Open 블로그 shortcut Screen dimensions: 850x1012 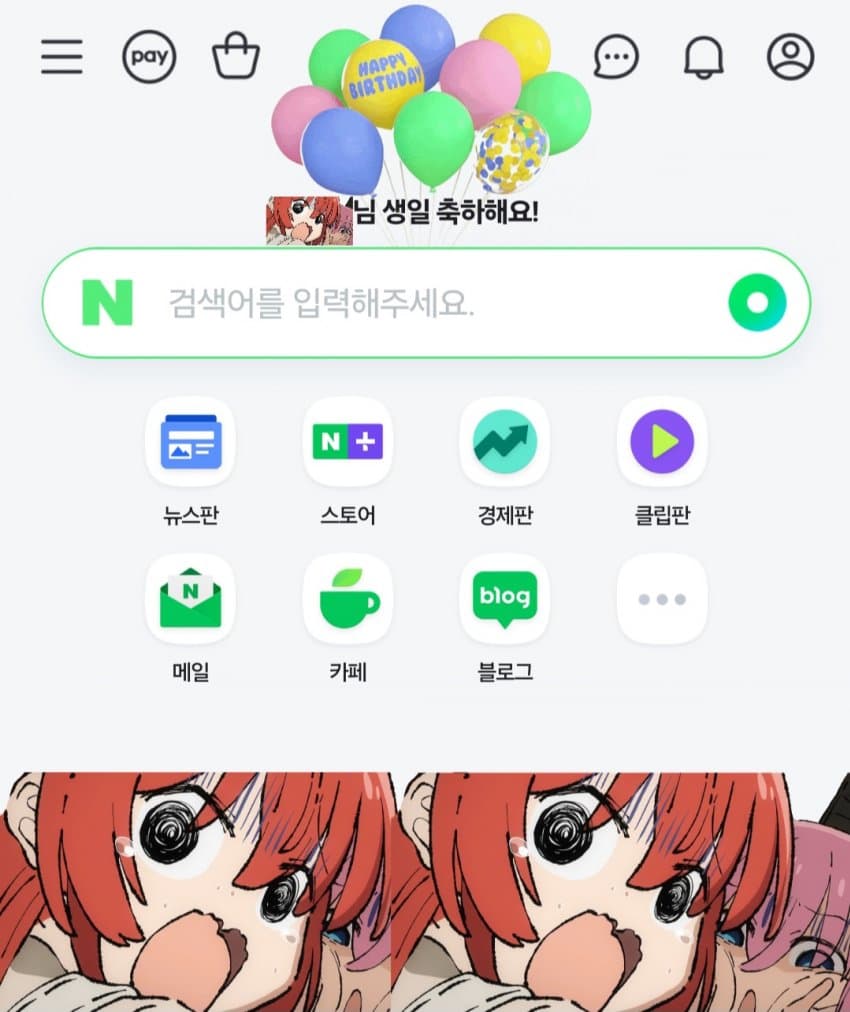504,599
